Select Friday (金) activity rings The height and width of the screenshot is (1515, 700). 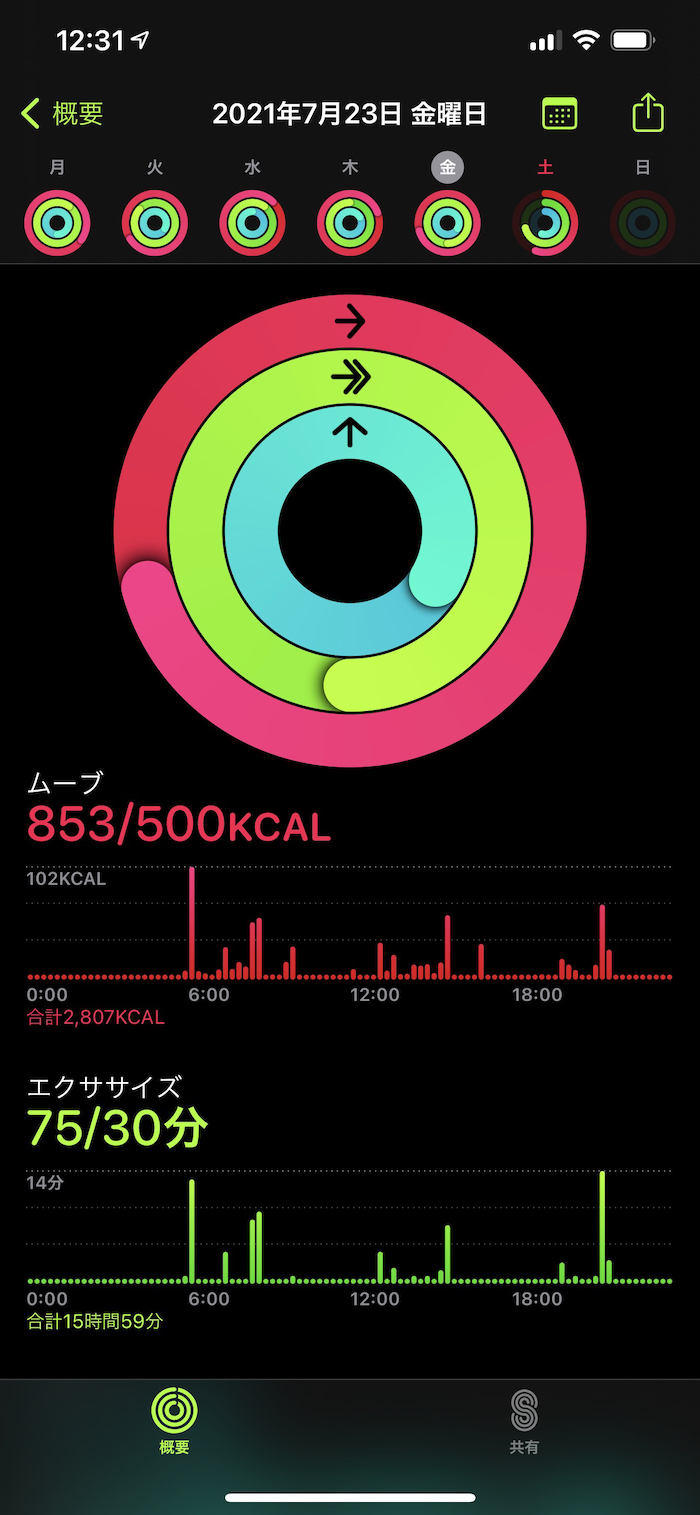[x=447, y=222]
